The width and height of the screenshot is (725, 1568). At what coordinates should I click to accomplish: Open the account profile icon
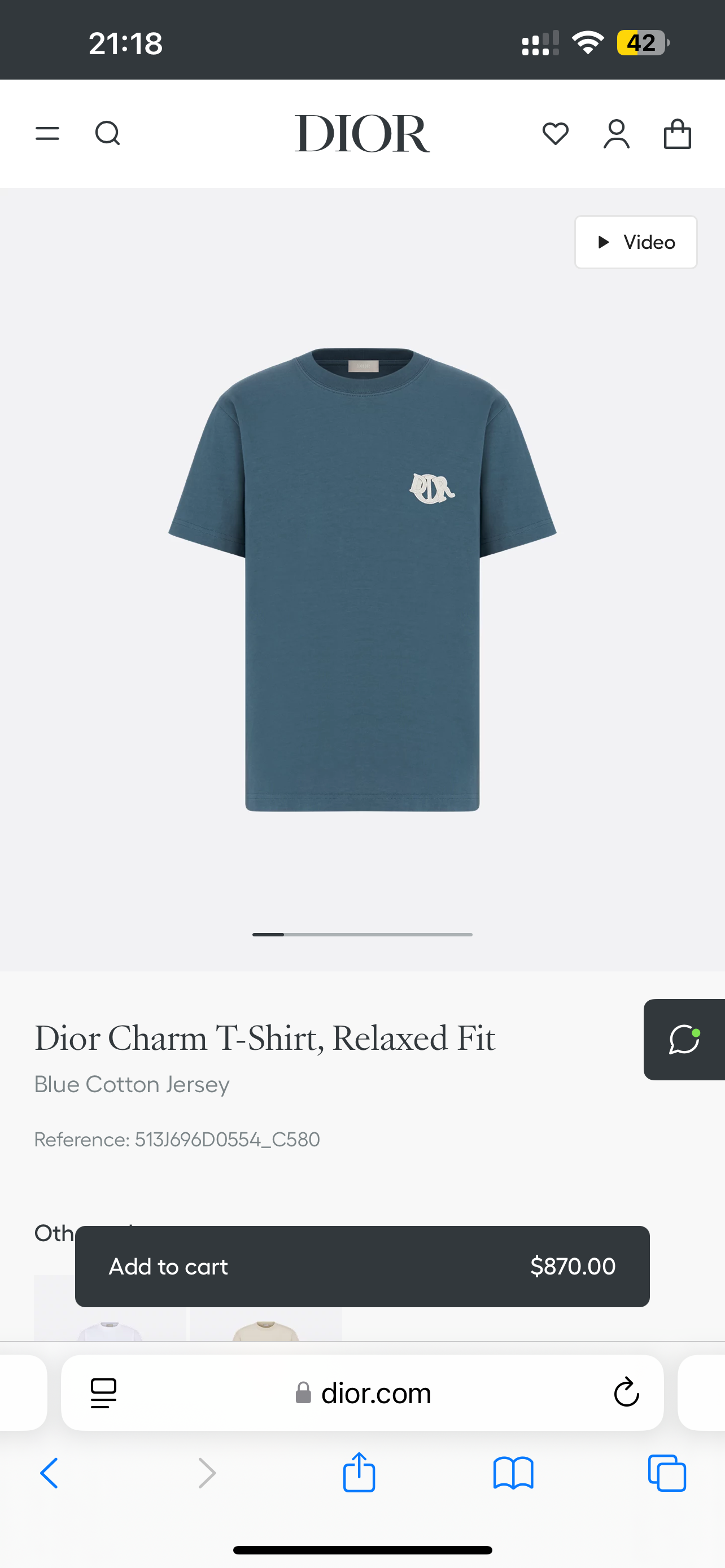(616, 133)
